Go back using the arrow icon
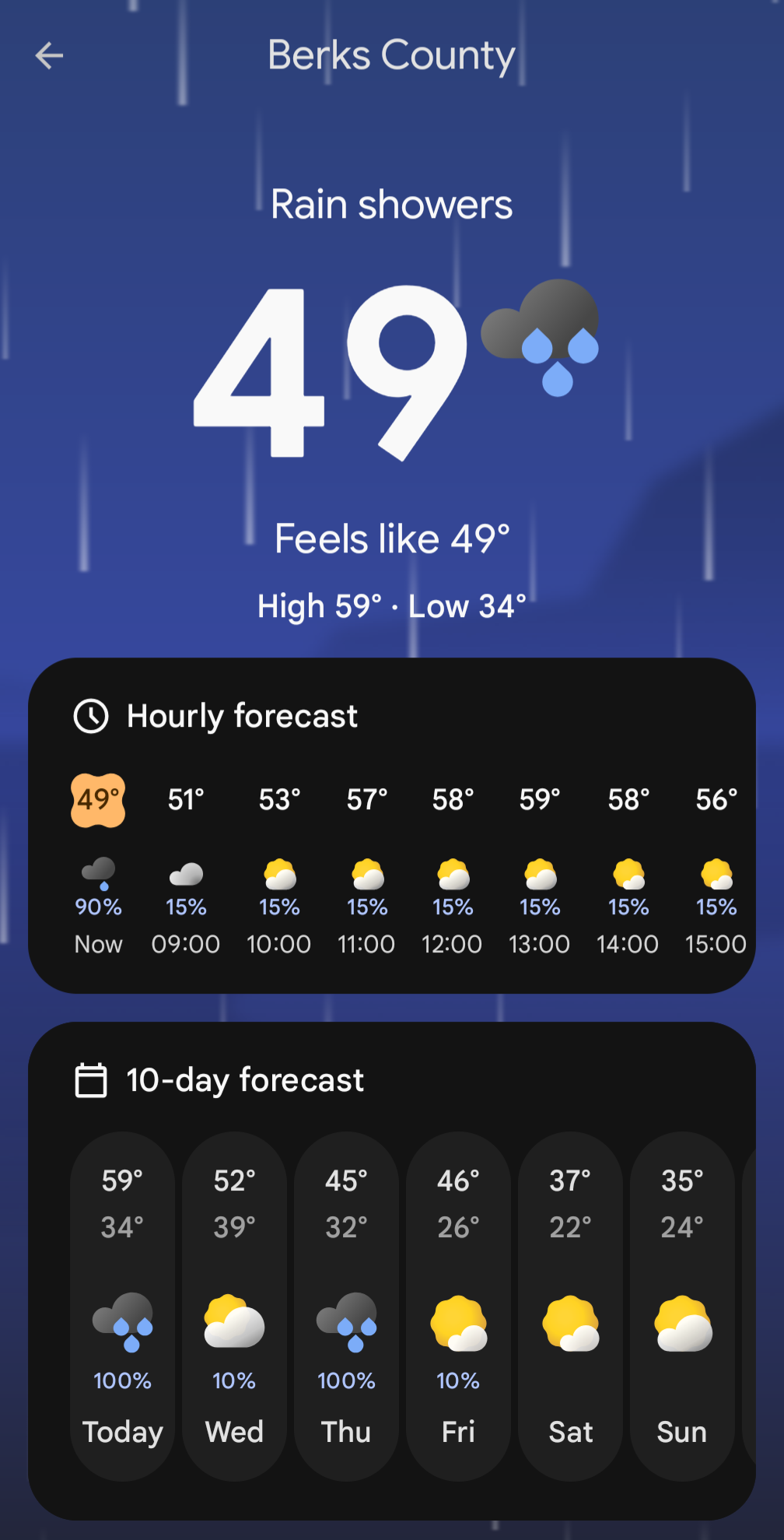This screenshot has height=1540, width=784. (49, 55)
